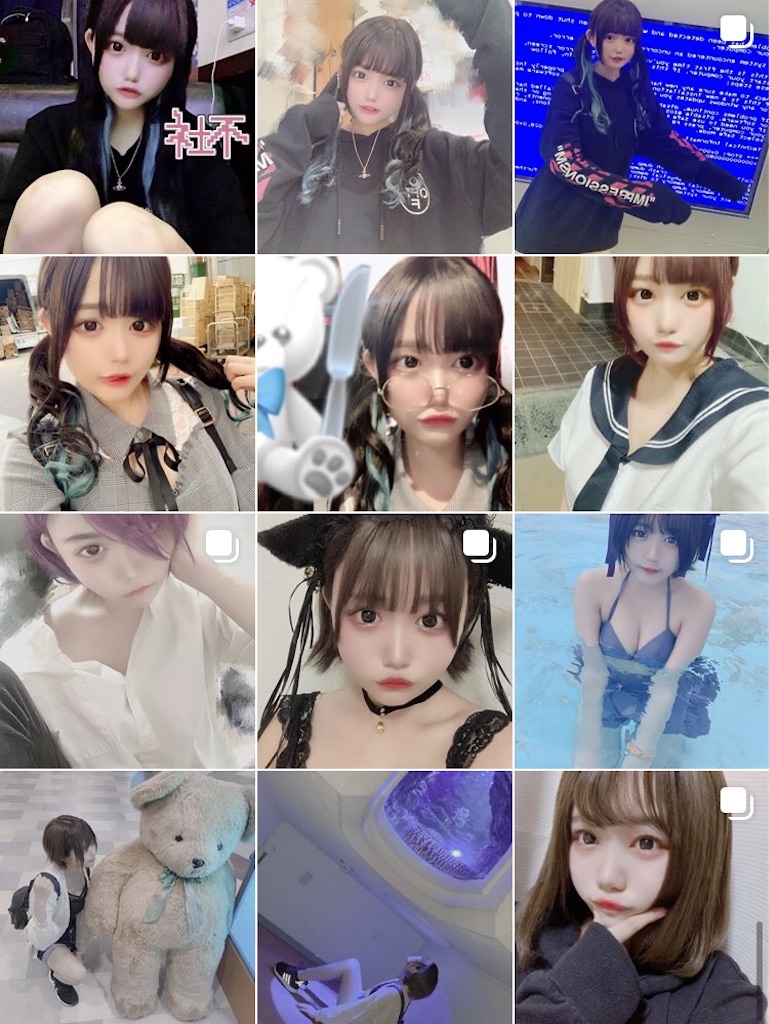
Task: View the sailor uniform selfie post
Action: point(641,383)
